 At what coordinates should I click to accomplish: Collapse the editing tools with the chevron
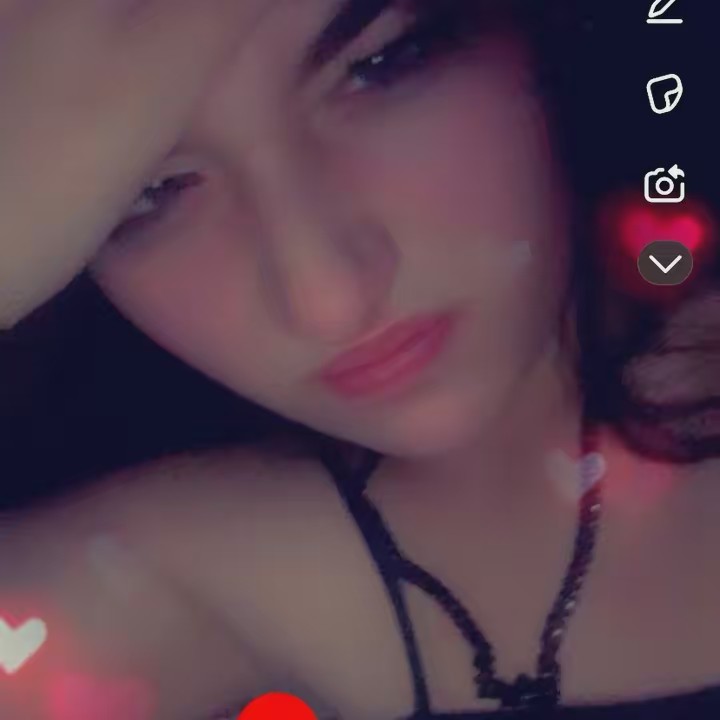click(x=665, y=264)
